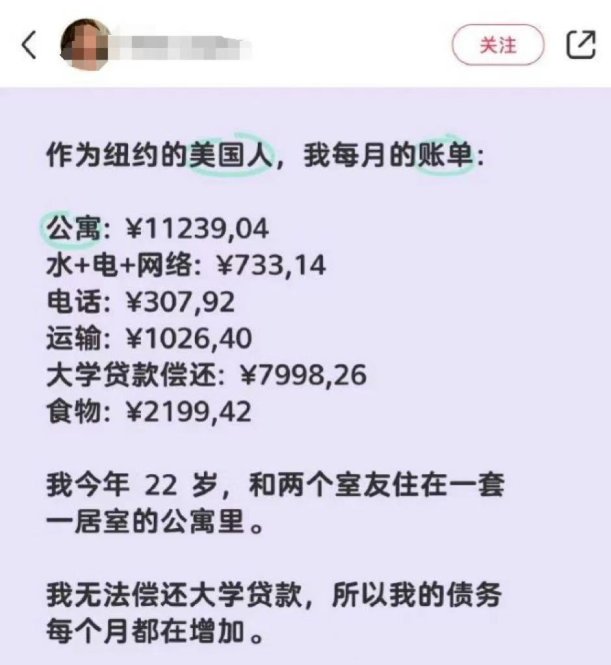The height and width of the screenshot is (665, 611).
Task: Go back using the back arrow
Action: point(29,45)
